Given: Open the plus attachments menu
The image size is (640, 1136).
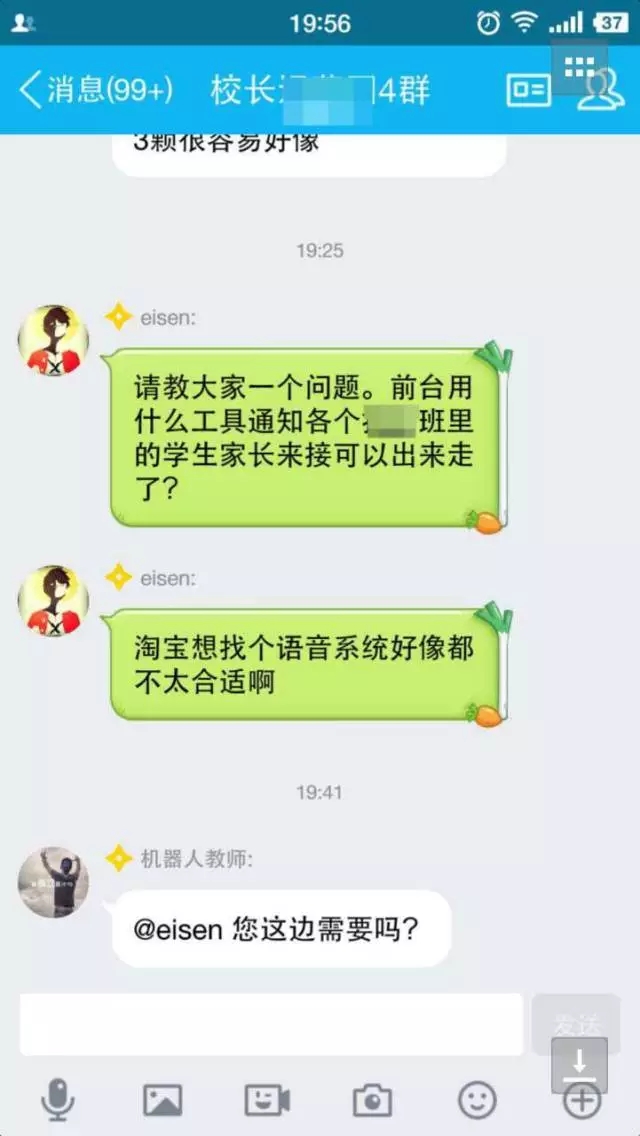Looking at the screenshot, I should [583, 1101].
